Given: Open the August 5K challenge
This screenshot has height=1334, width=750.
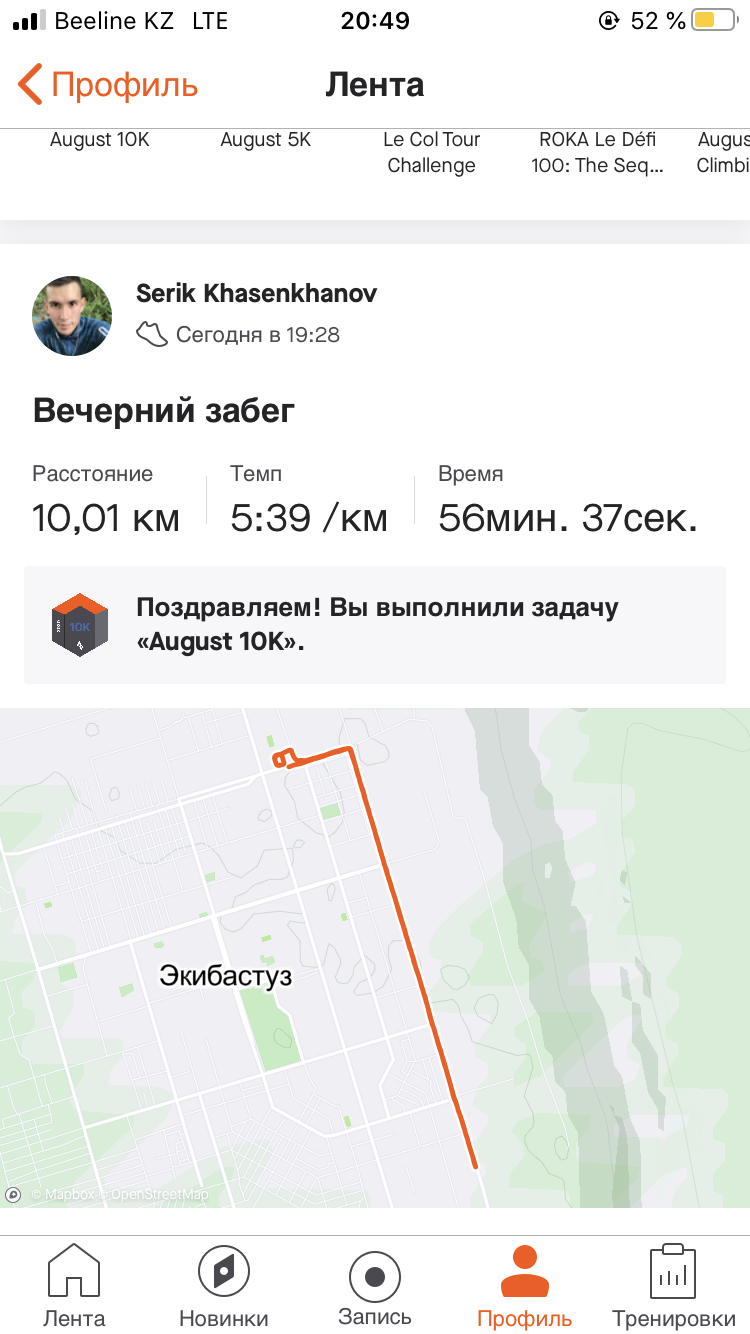Looking at the screenshot, I should click(x=266, y=140).
